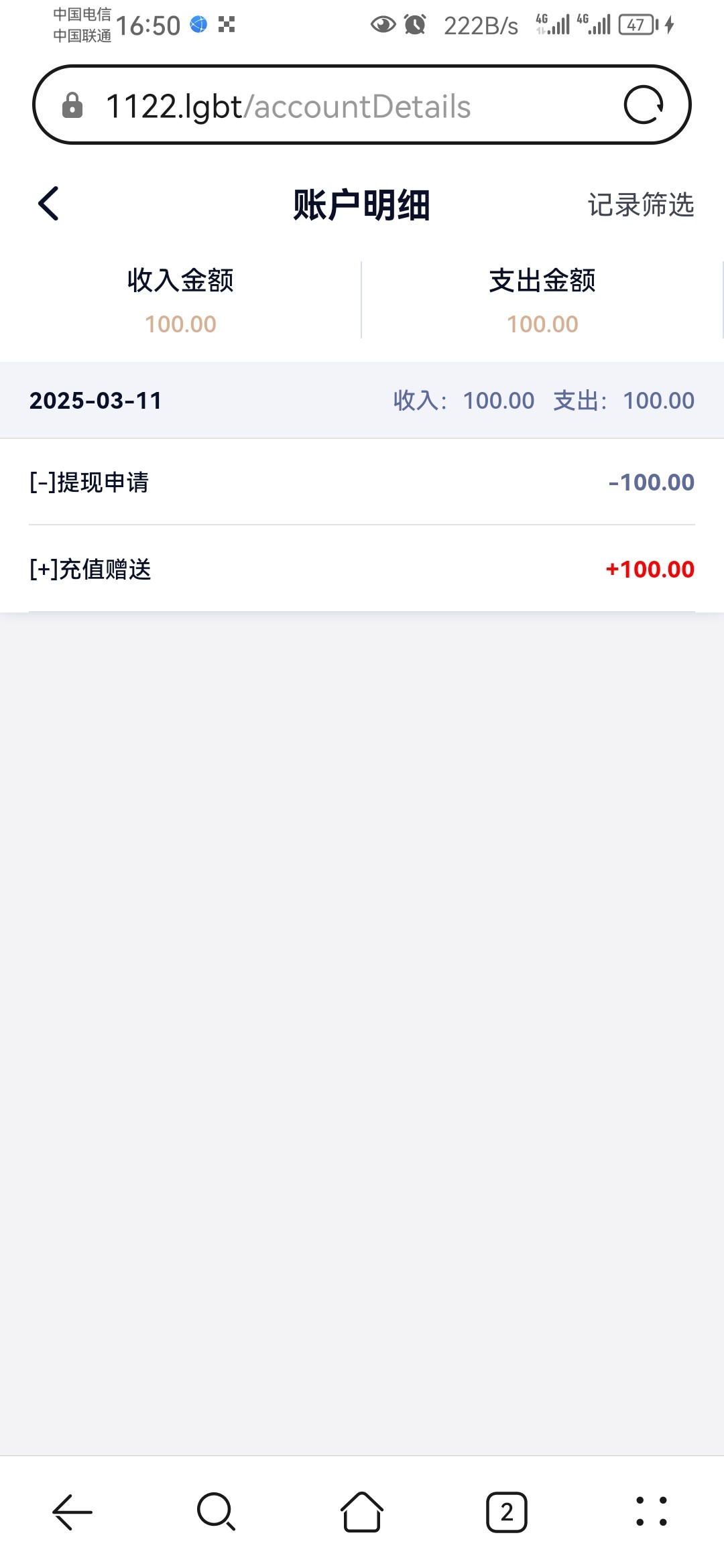Go back from the 账户明细 page

(x=48, y=204)
